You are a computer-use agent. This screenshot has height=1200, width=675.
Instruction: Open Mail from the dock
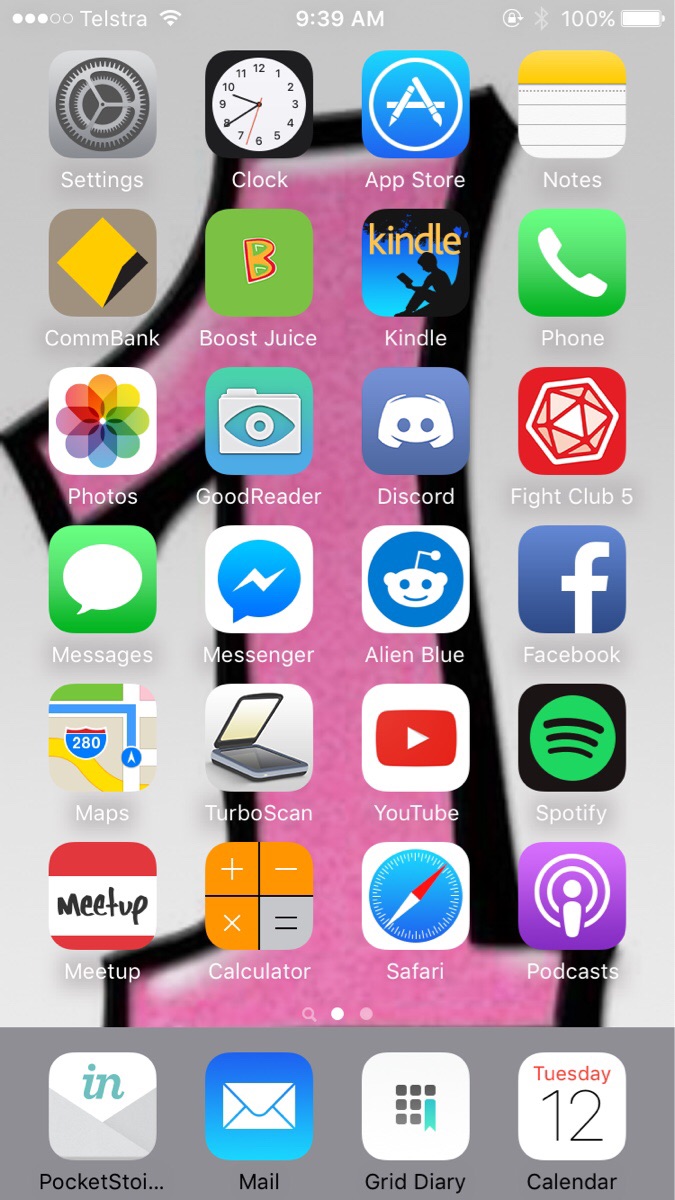258,1106
